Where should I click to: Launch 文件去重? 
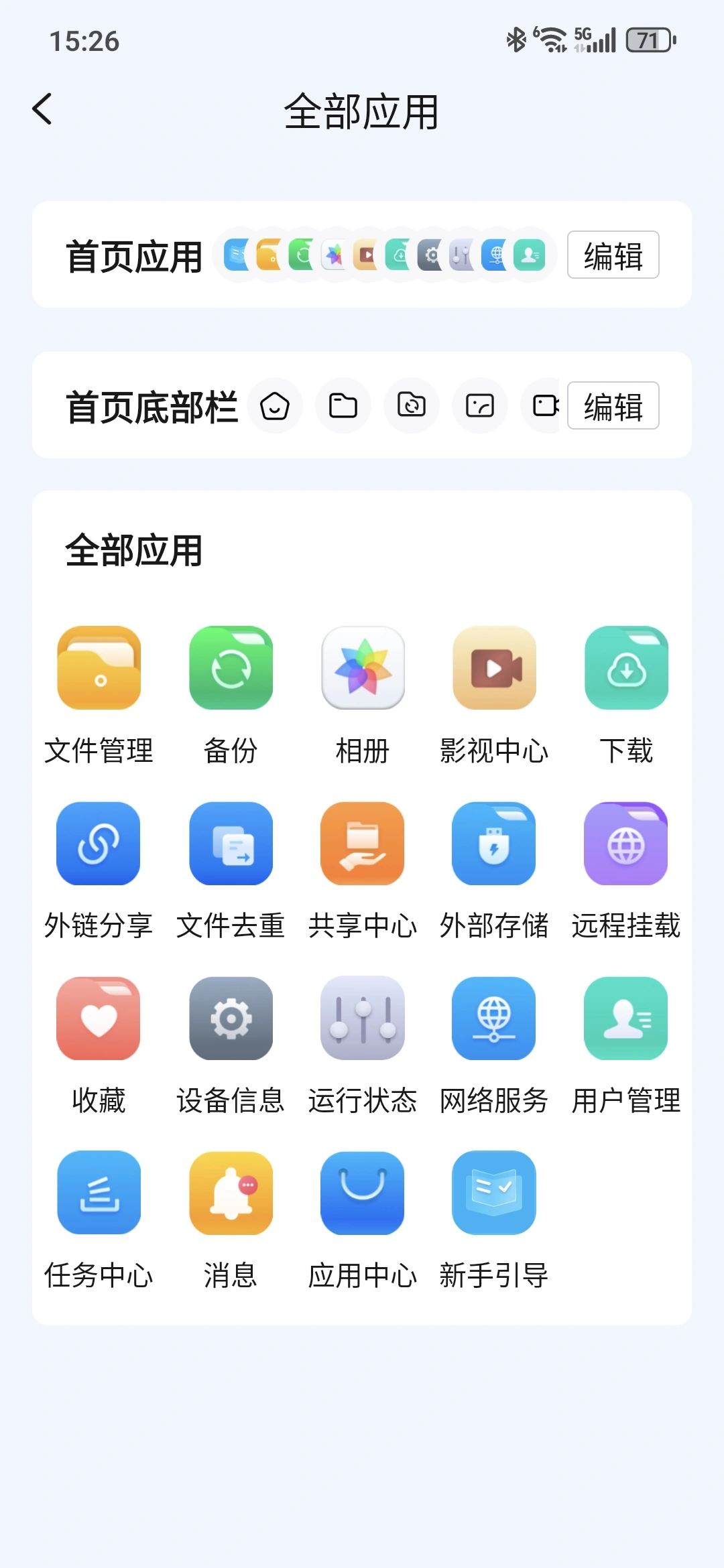pyautogui.click(x=231, y=844)
